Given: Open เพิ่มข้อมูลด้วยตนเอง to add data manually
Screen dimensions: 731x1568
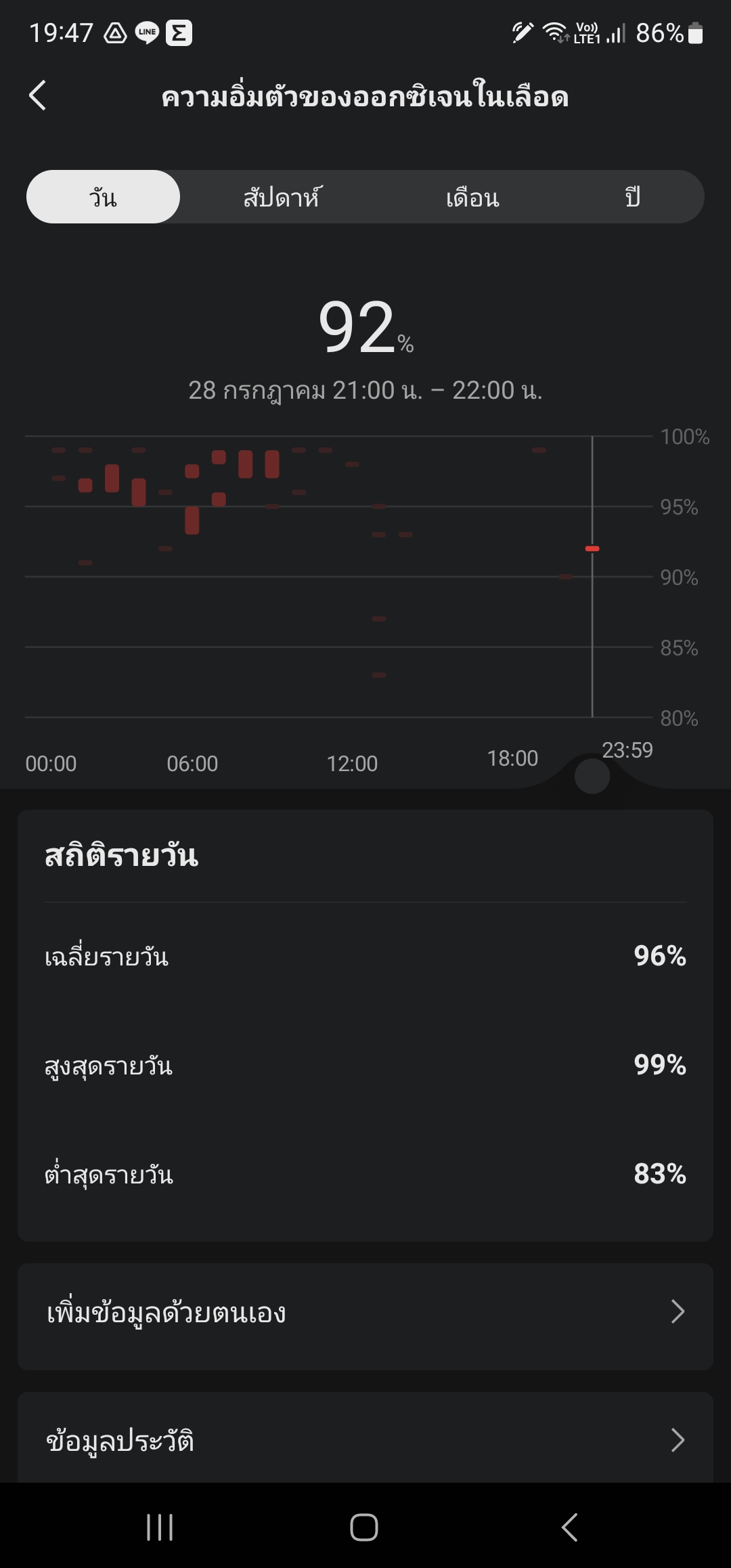Looking at the screenshot, I should point(365,1313).
